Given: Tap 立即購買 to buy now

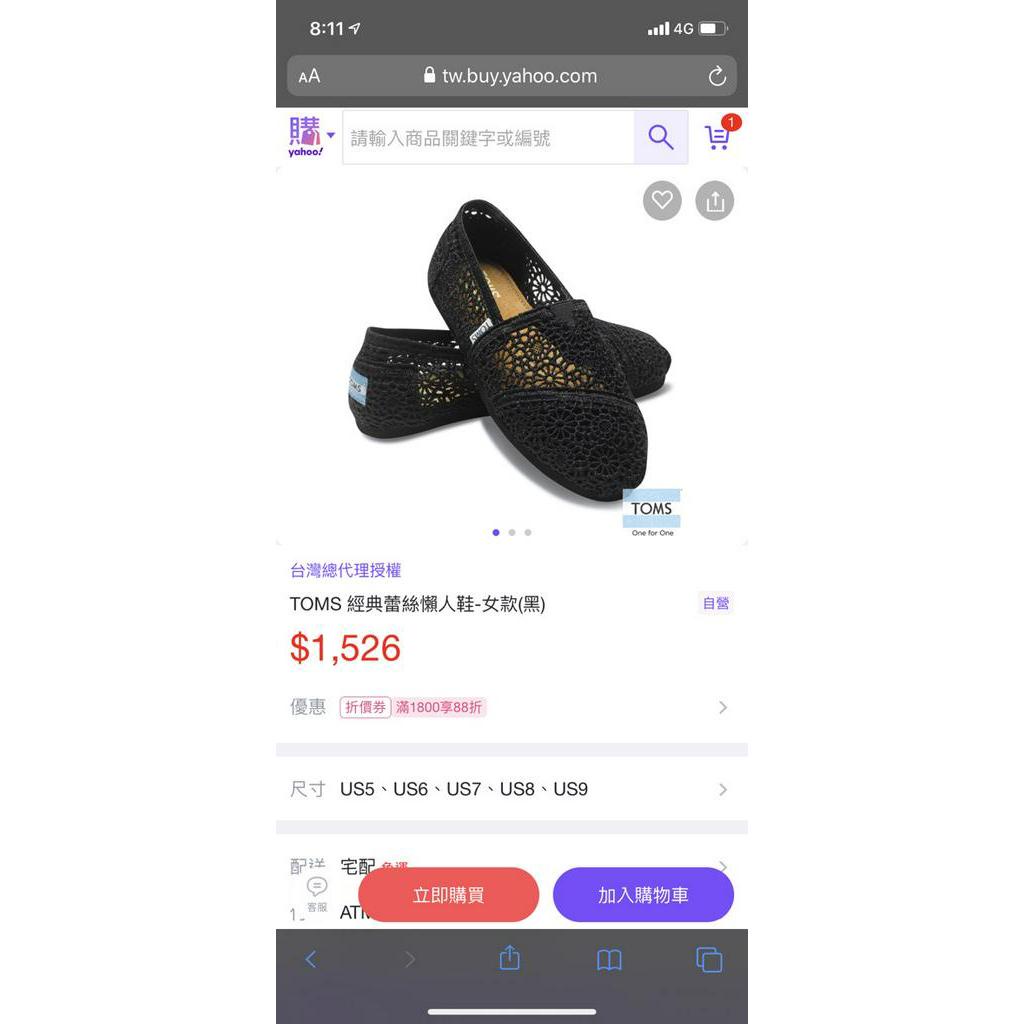Looking at the screenshot, I should 448,895.
